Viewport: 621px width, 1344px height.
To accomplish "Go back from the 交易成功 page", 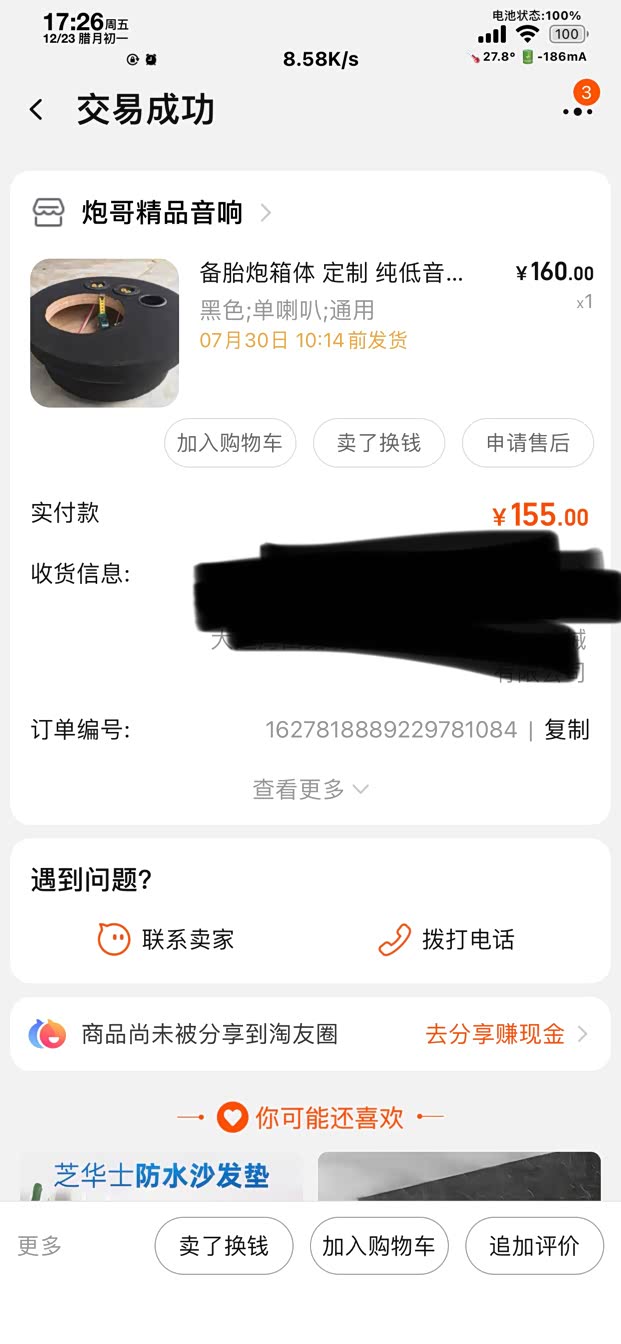I will (x=37, y=110).
